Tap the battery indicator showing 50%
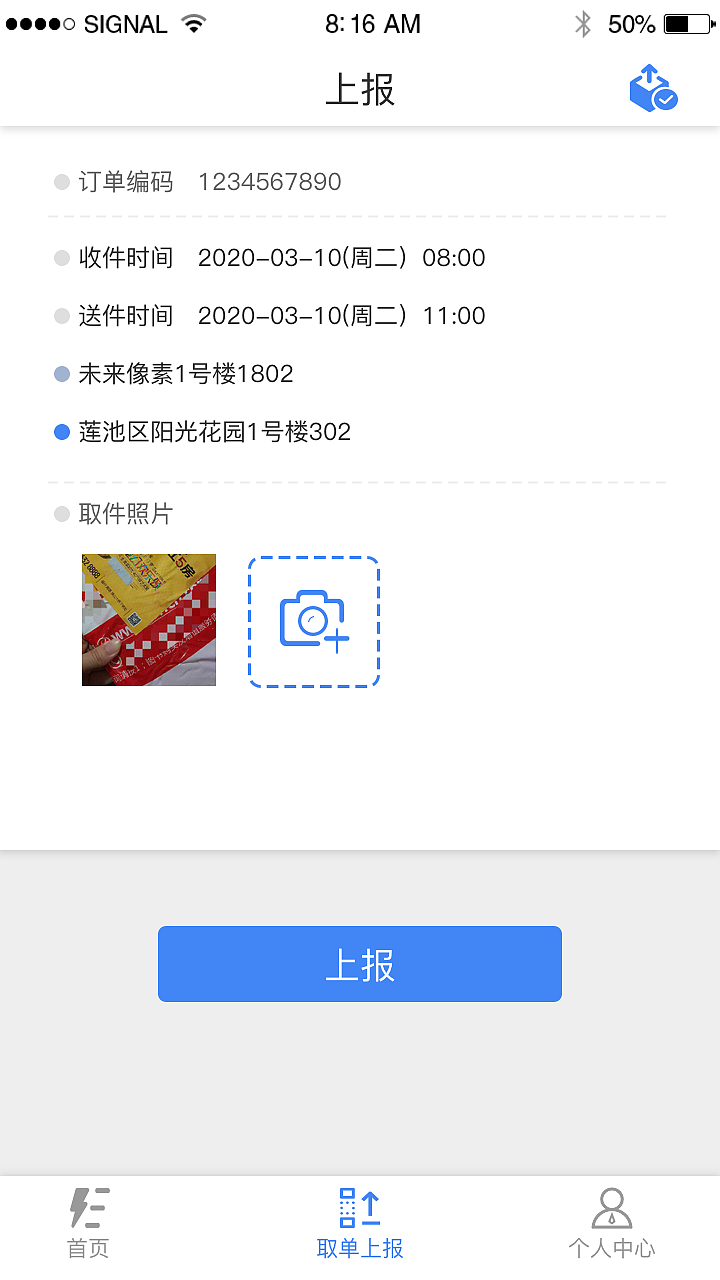The width and height of the screenshot is (720, 1280). (x=688, y=22)
